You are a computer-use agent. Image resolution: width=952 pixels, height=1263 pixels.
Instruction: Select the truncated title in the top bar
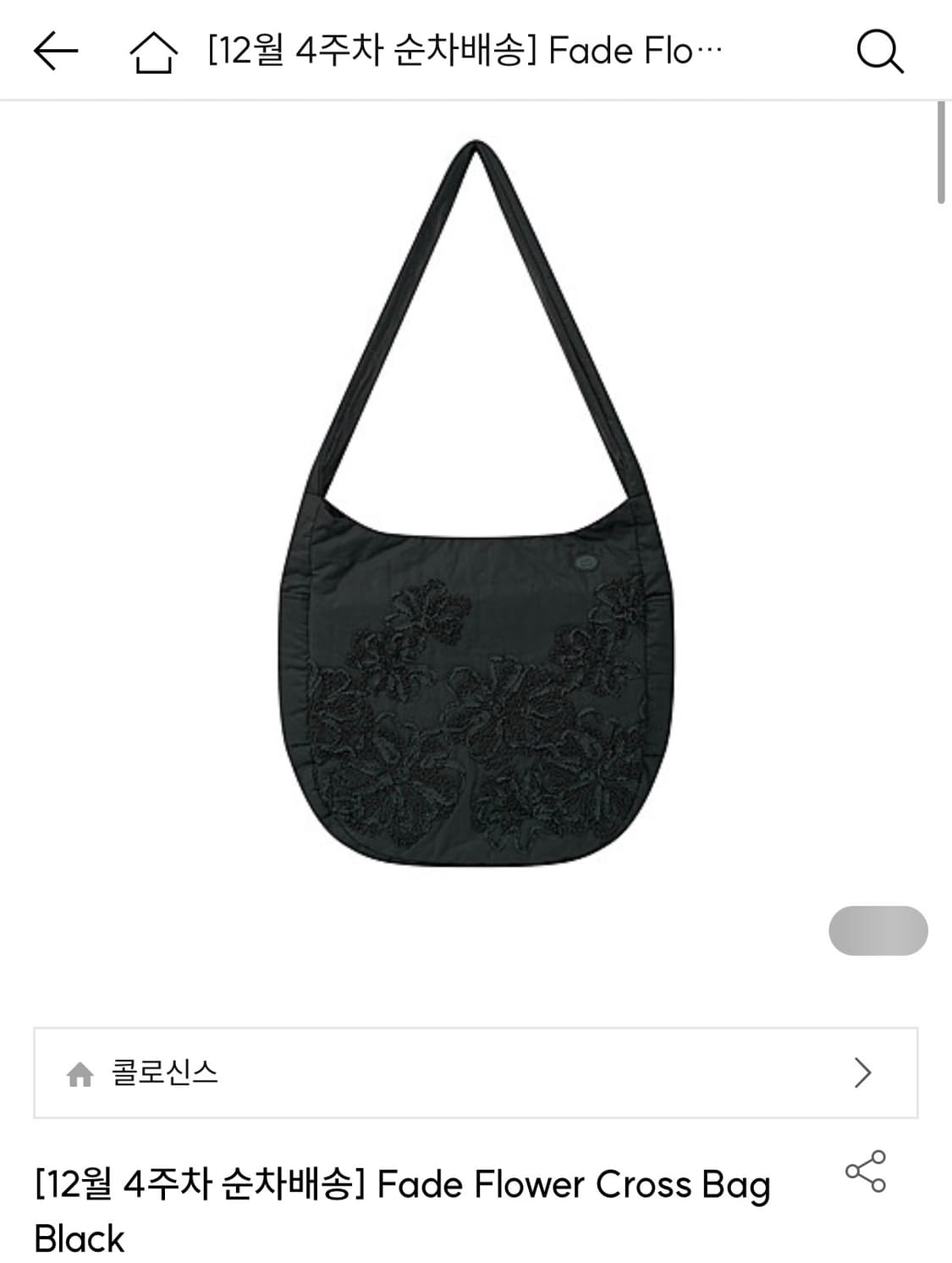[461, 52]
